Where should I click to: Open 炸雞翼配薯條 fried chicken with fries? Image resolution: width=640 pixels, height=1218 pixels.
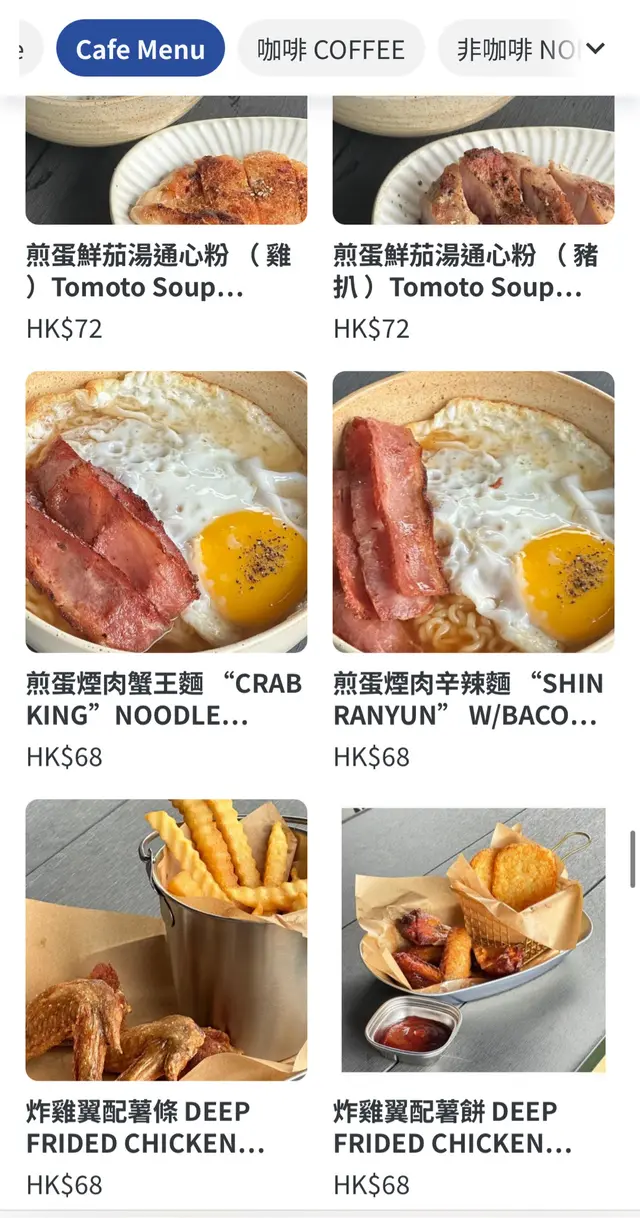coord(166,940)
